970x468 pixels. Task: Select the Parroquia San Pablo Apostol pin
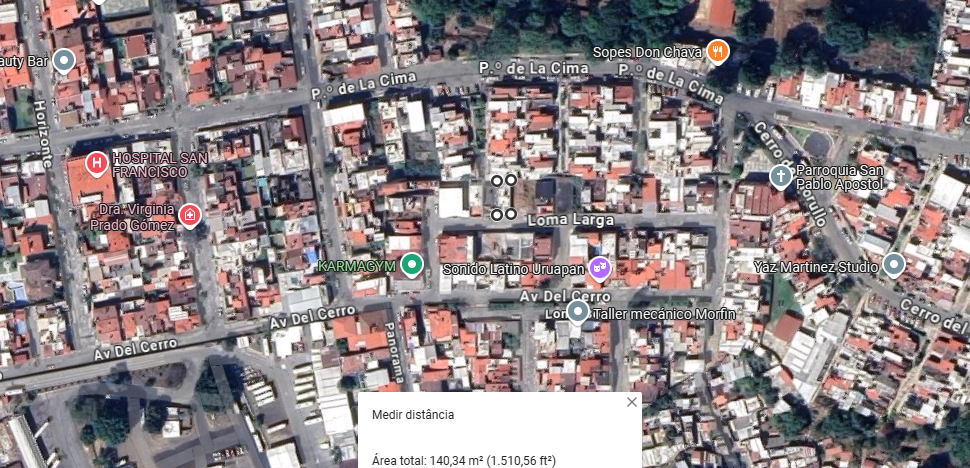(x=781, y=177)
